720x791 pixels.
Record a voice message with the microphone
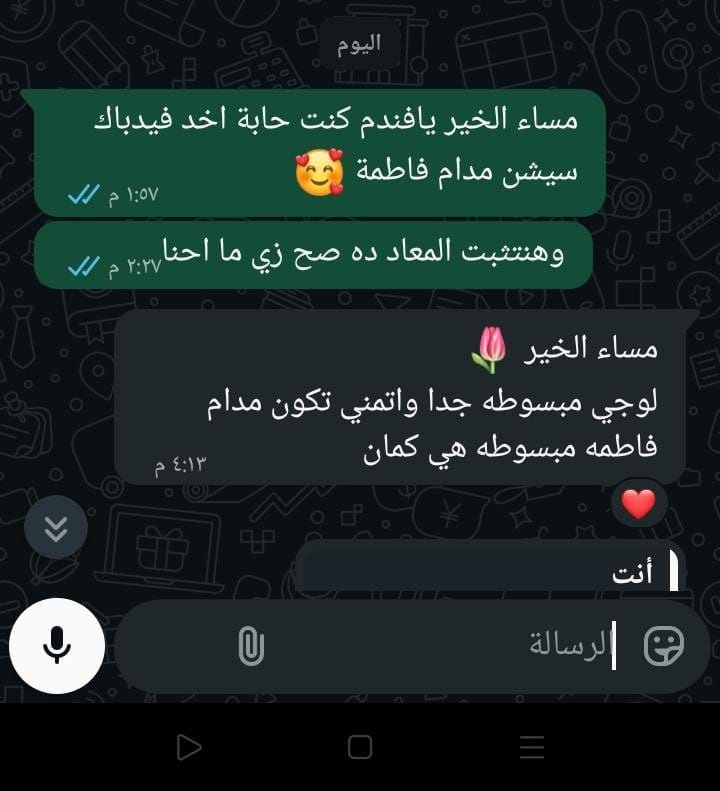pyautogui.click(x=57, y=646)
